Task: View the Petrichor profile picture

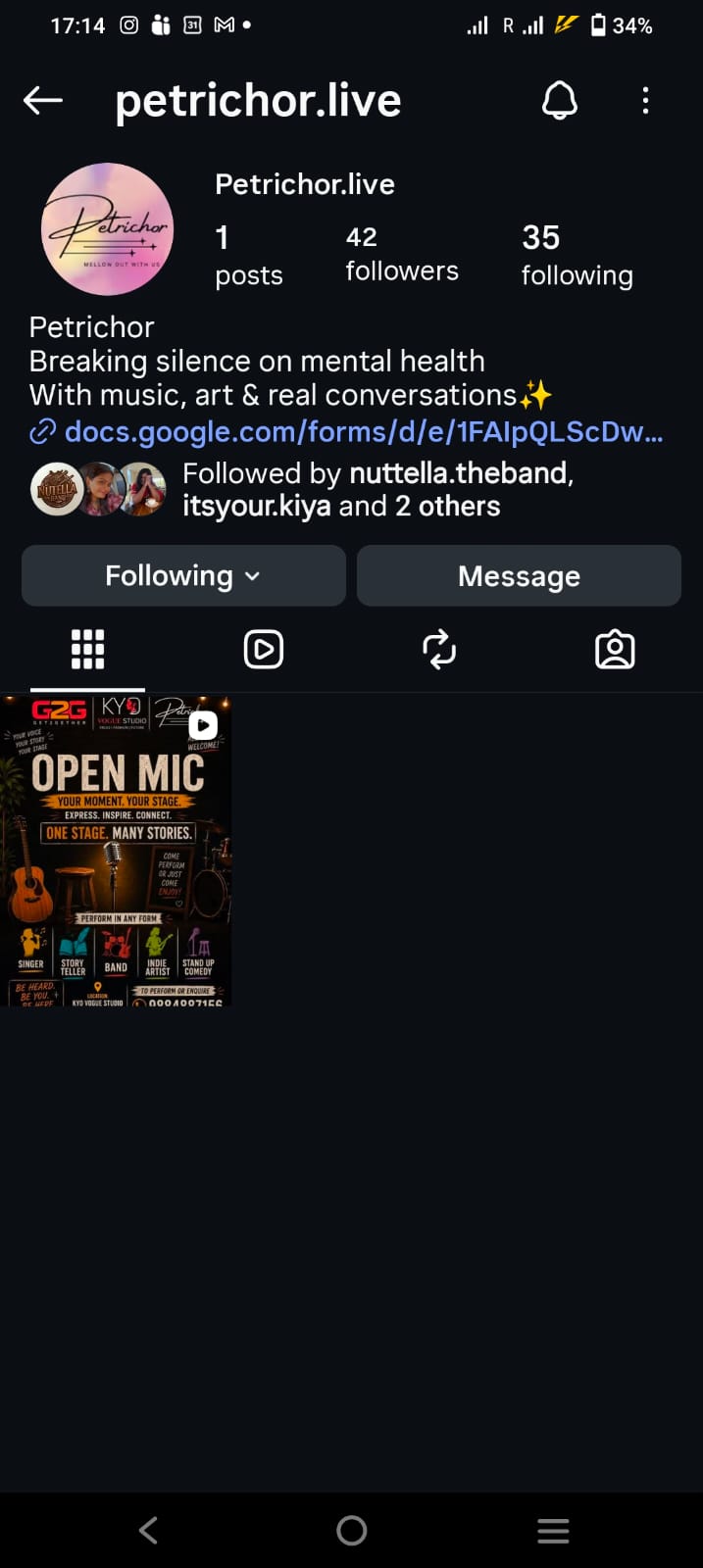Action: tap(107, 229)
